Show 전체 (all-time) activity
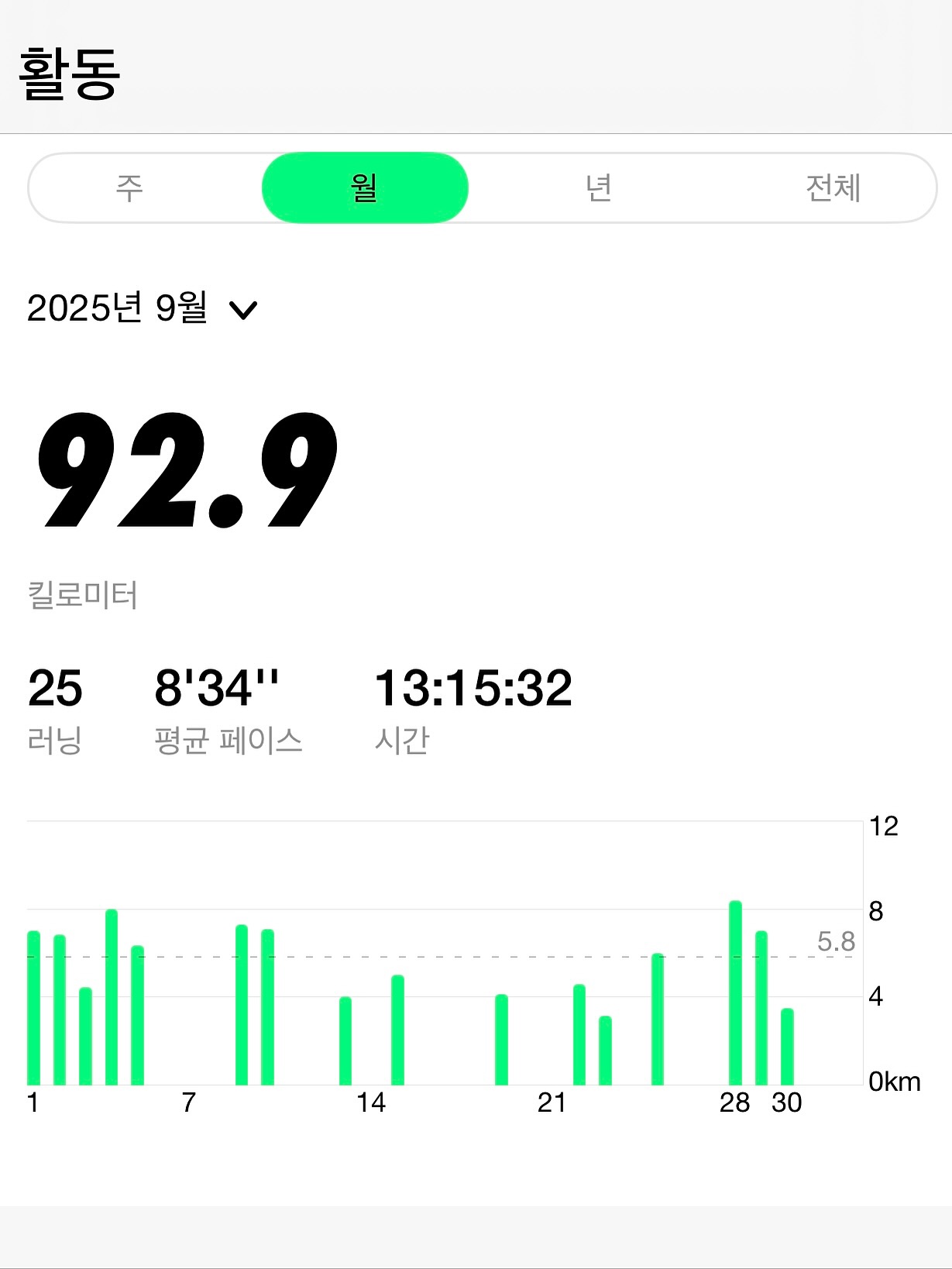 click(x=833, y=188)
